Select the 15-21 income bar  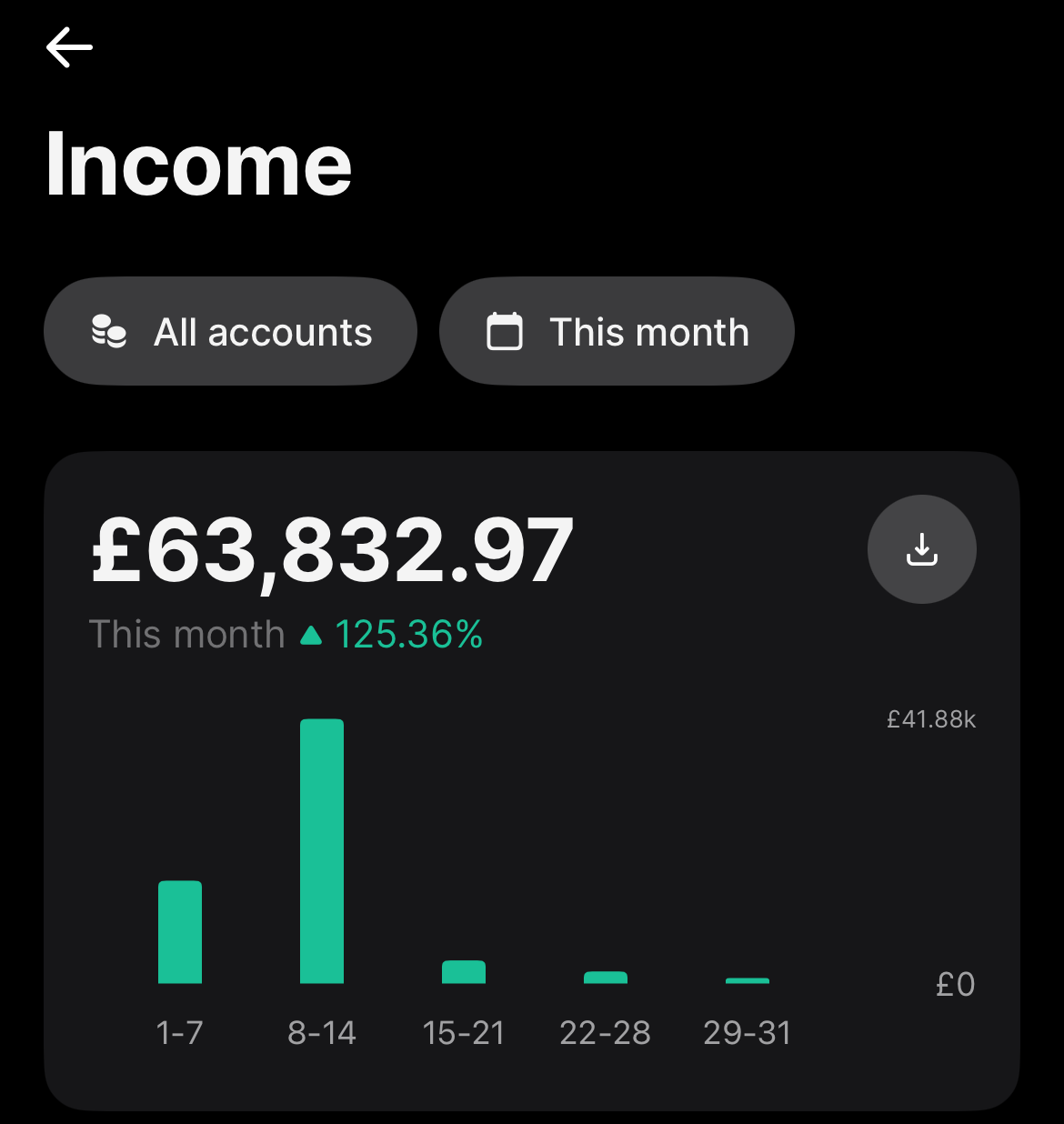tap(464, 972)
